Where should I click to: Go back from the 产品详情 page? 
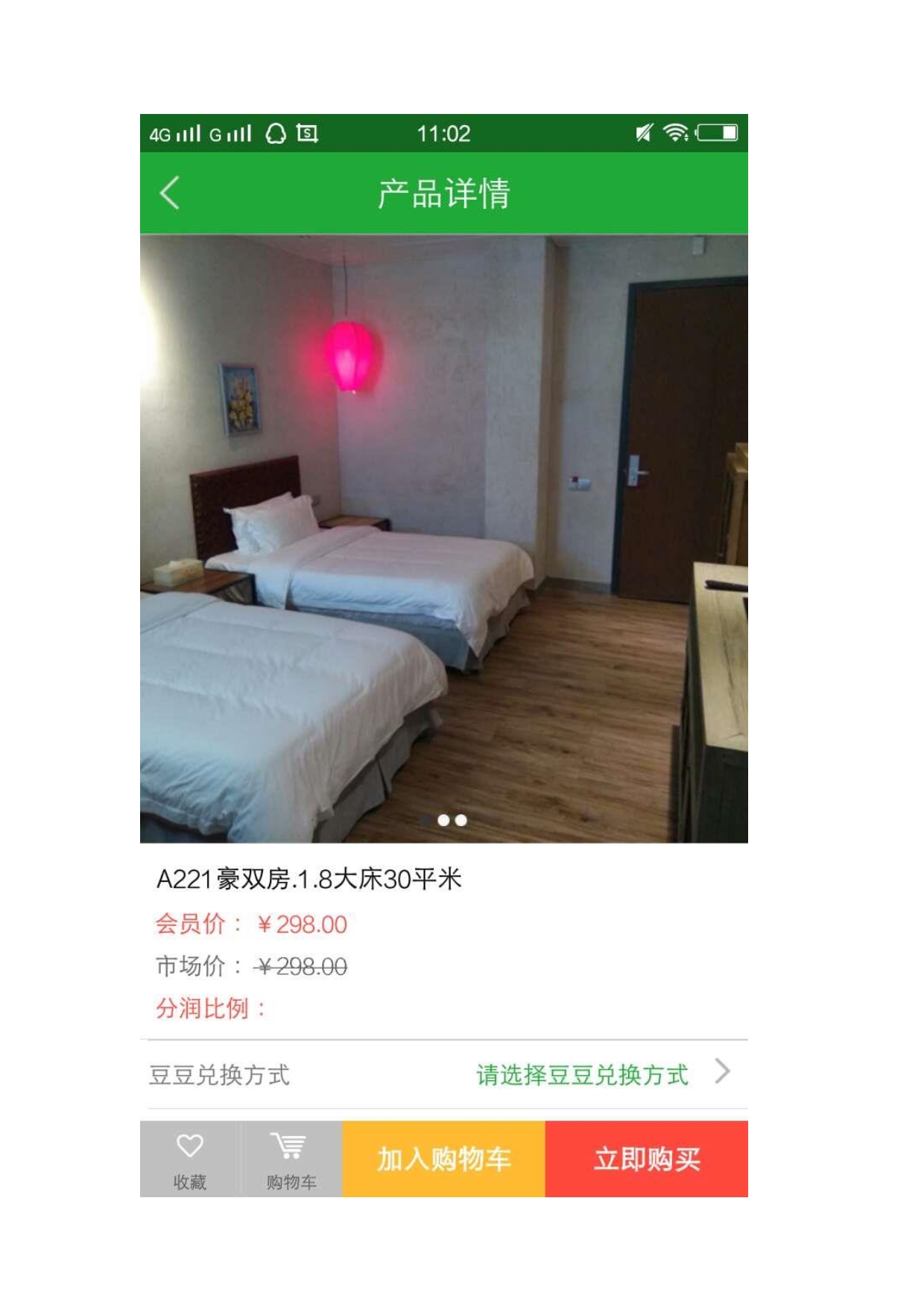(x=170, y=193)
